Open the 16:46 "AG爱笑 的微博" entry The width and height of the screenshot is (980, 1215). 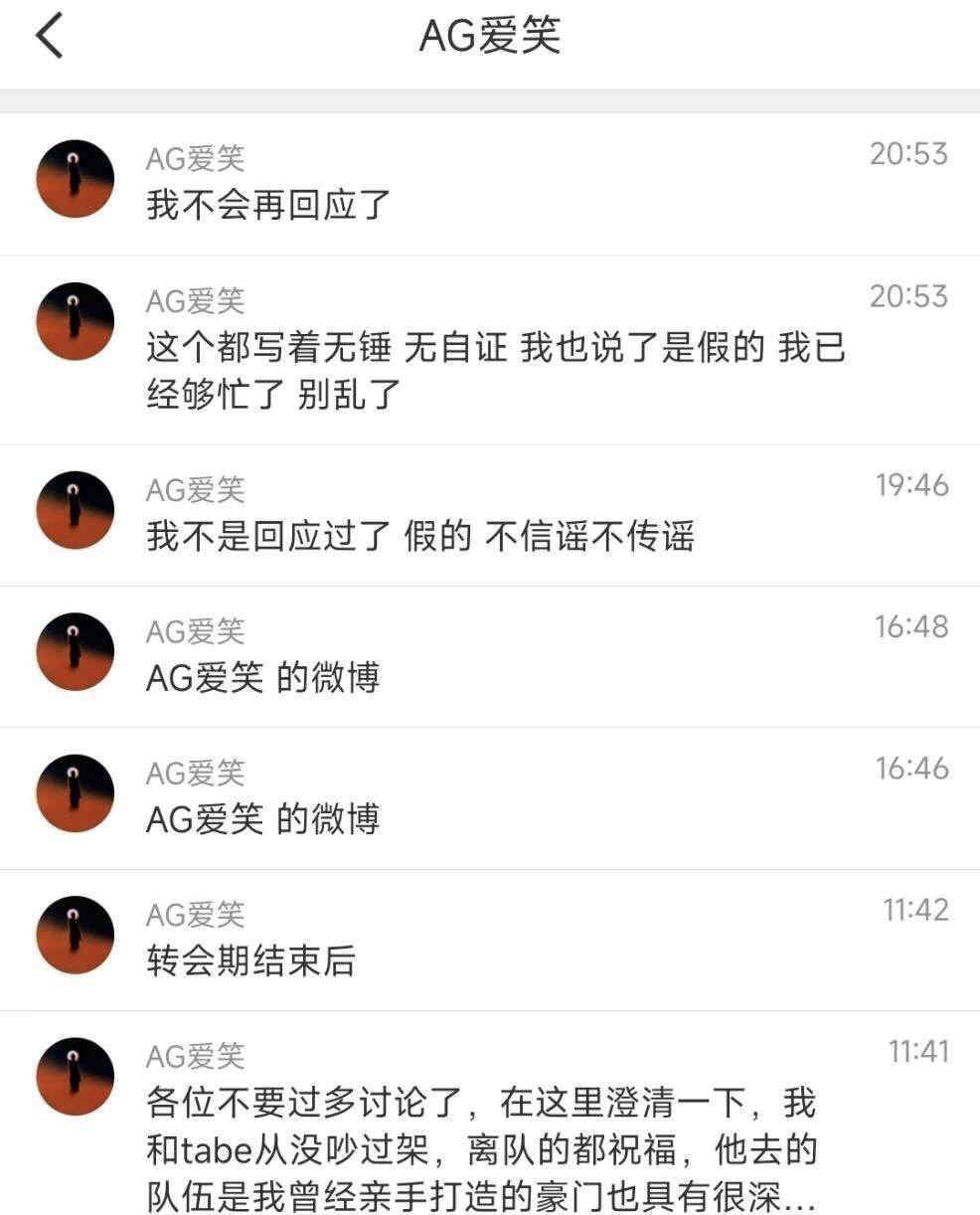[263, 820]
